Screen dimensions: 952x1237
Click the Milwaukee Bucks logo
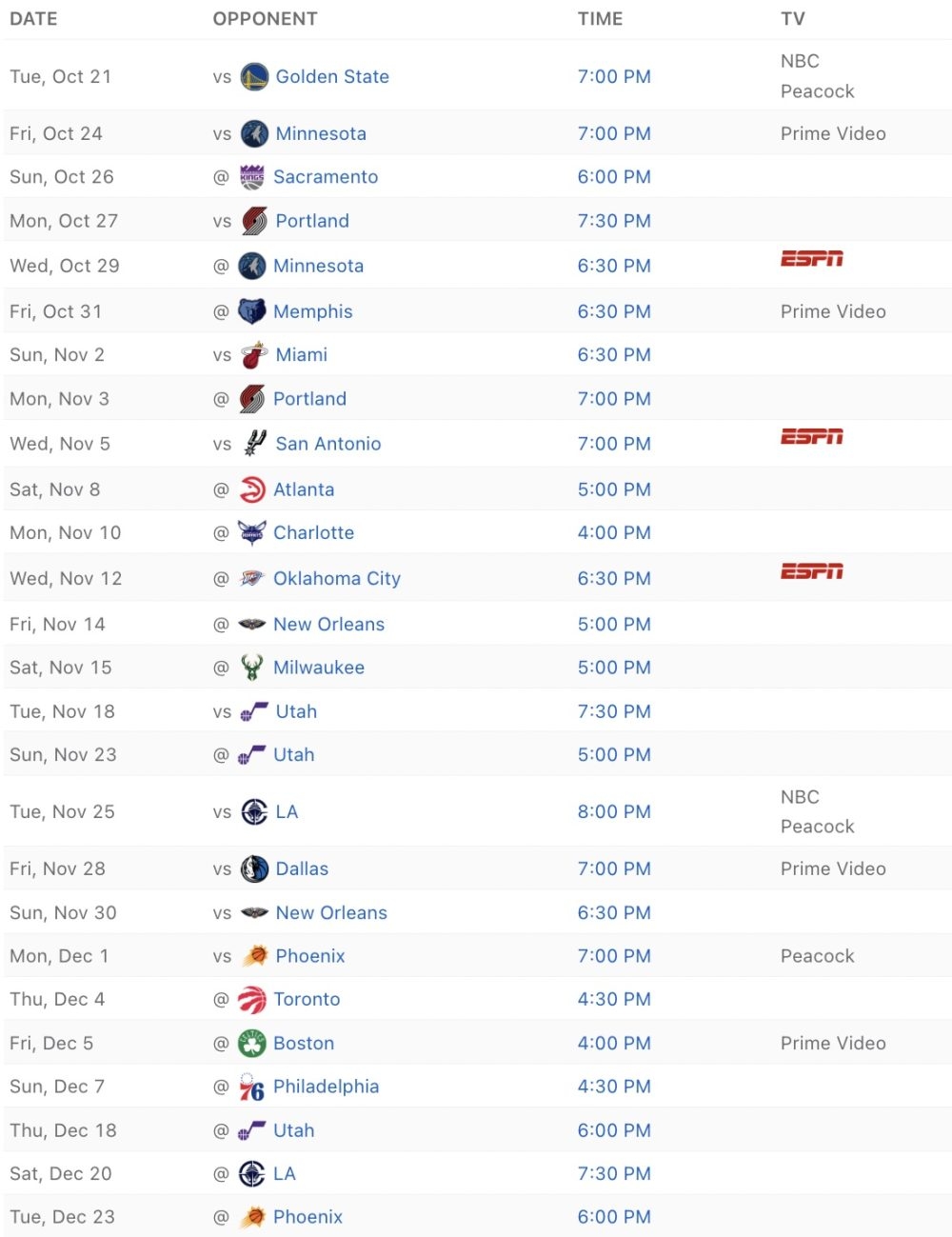point(253,667)
